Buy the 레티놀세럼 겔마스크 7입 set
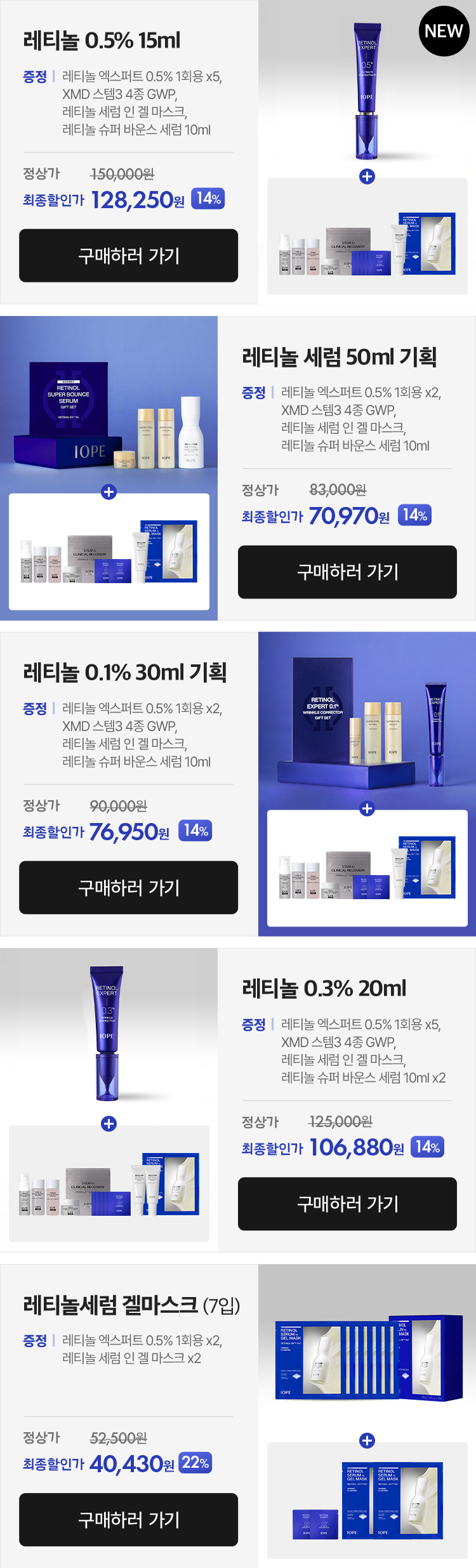The image size is (476, 1568). [128, 1520]
